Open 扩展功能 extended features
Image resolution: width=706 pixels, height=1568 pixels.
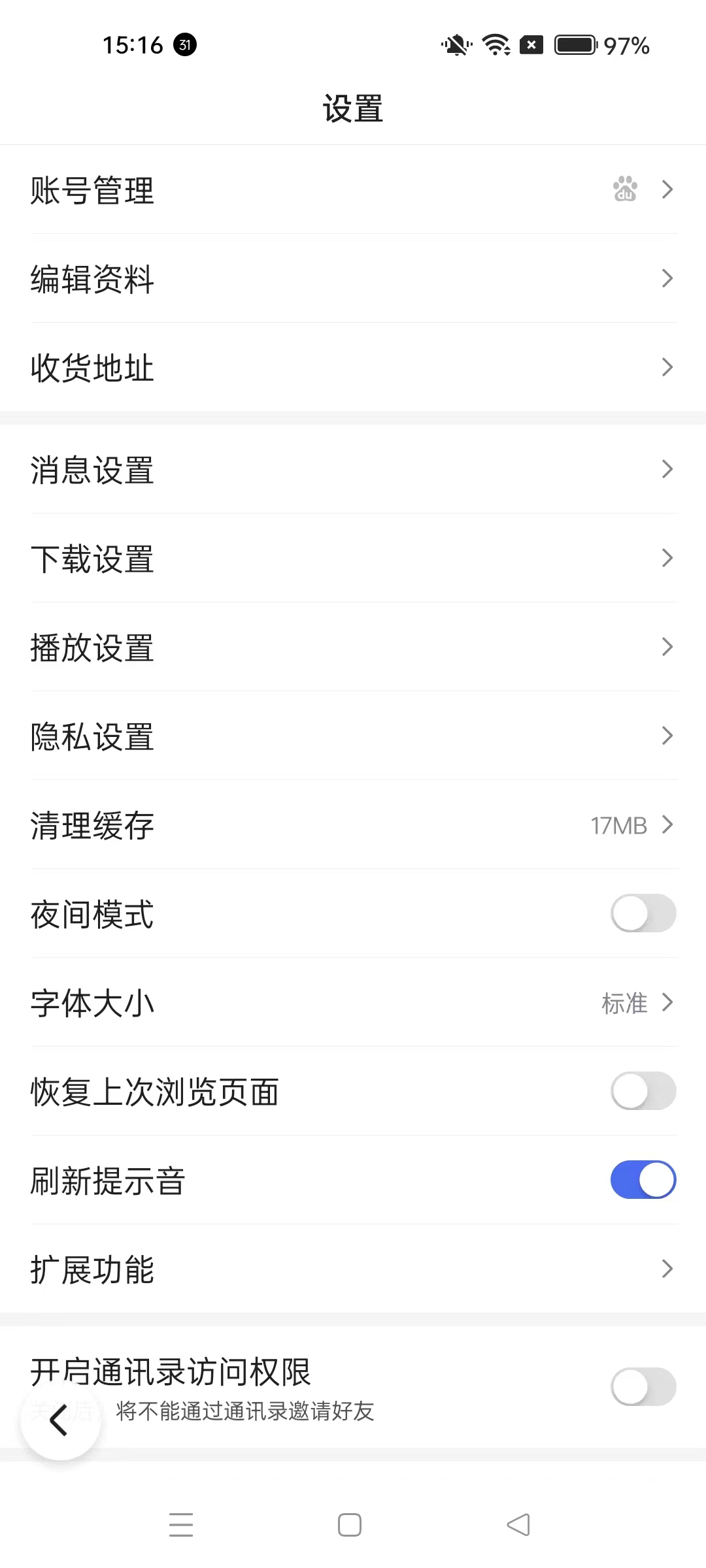click(x=353, y=1269)
